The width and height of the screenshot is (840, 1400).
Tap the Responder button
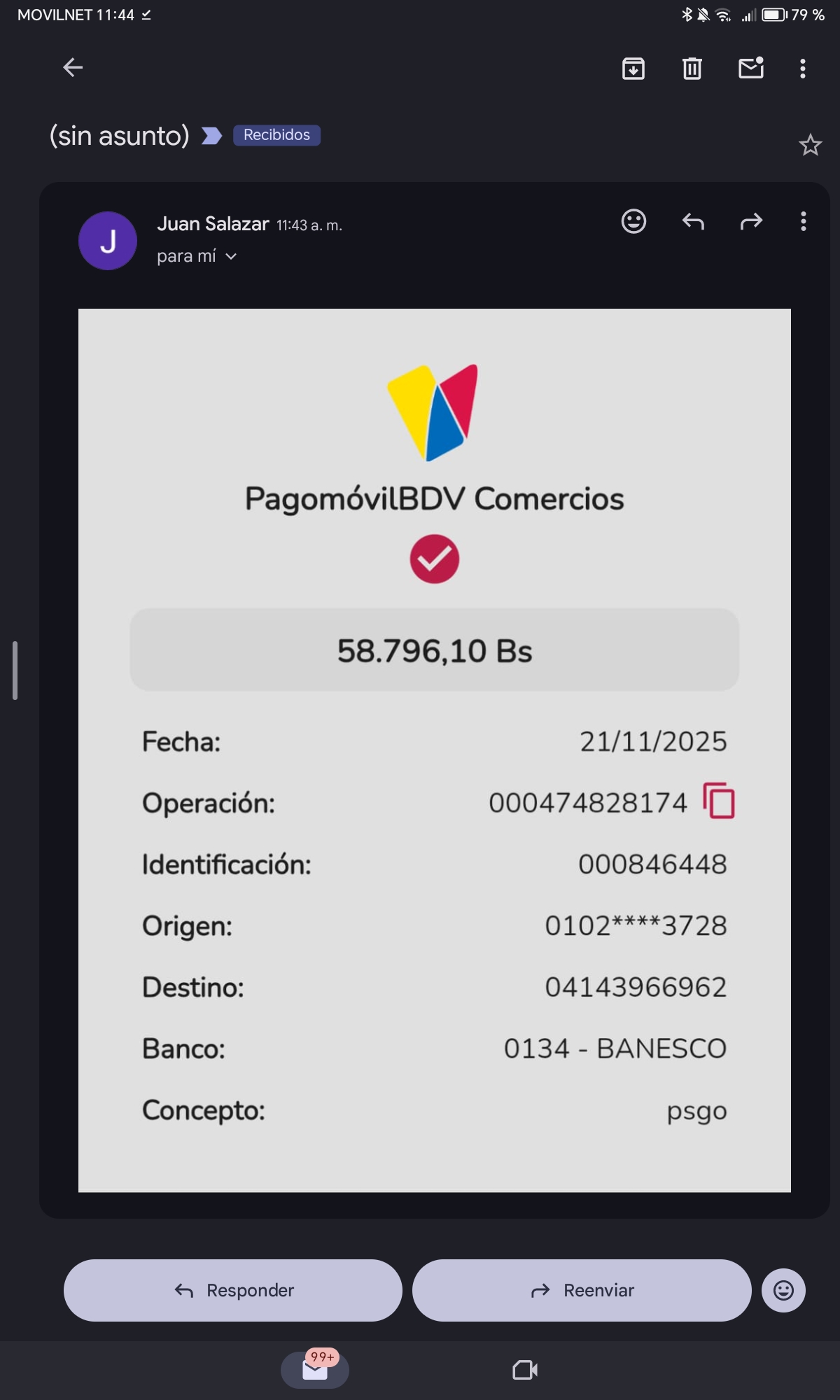(233, 1290)
